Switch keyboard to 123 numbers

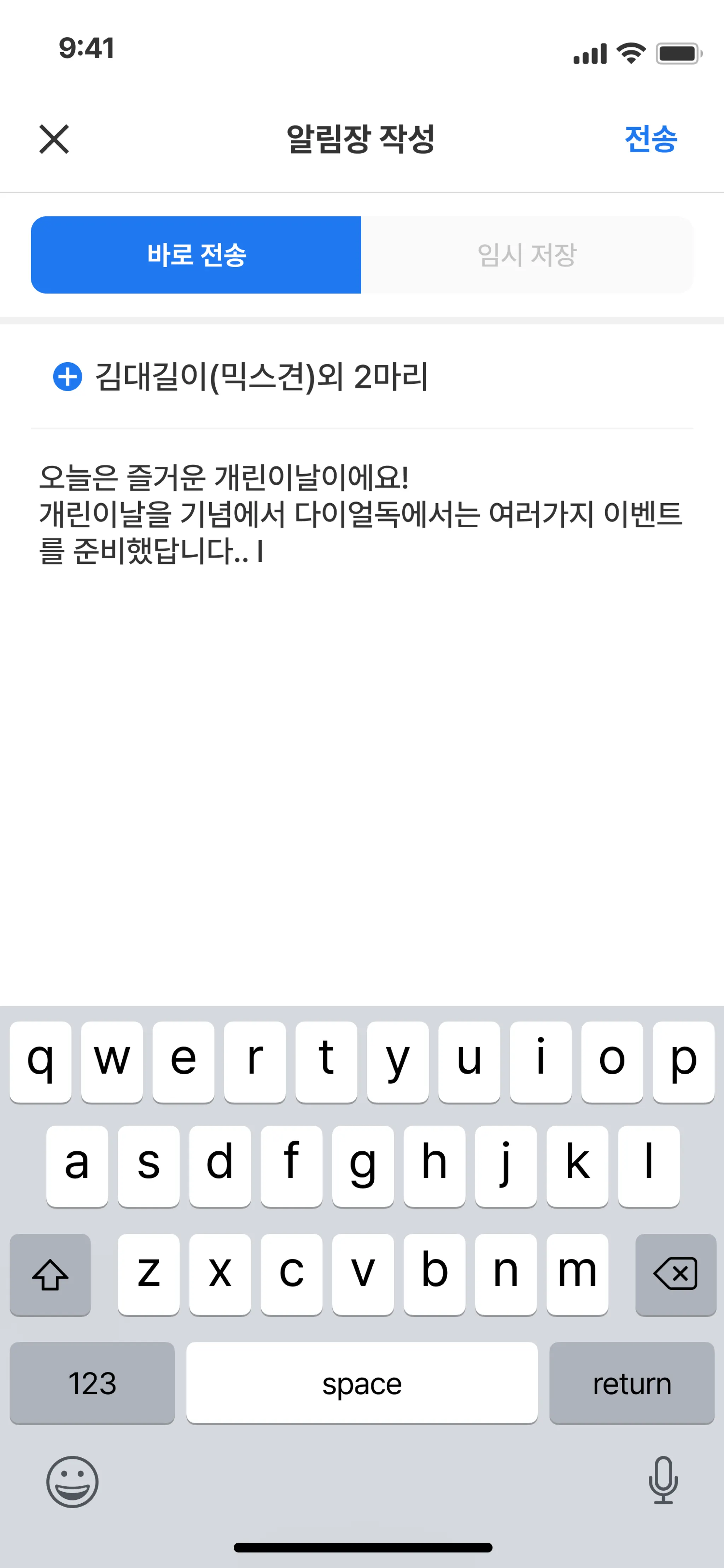coord(92,1384)
